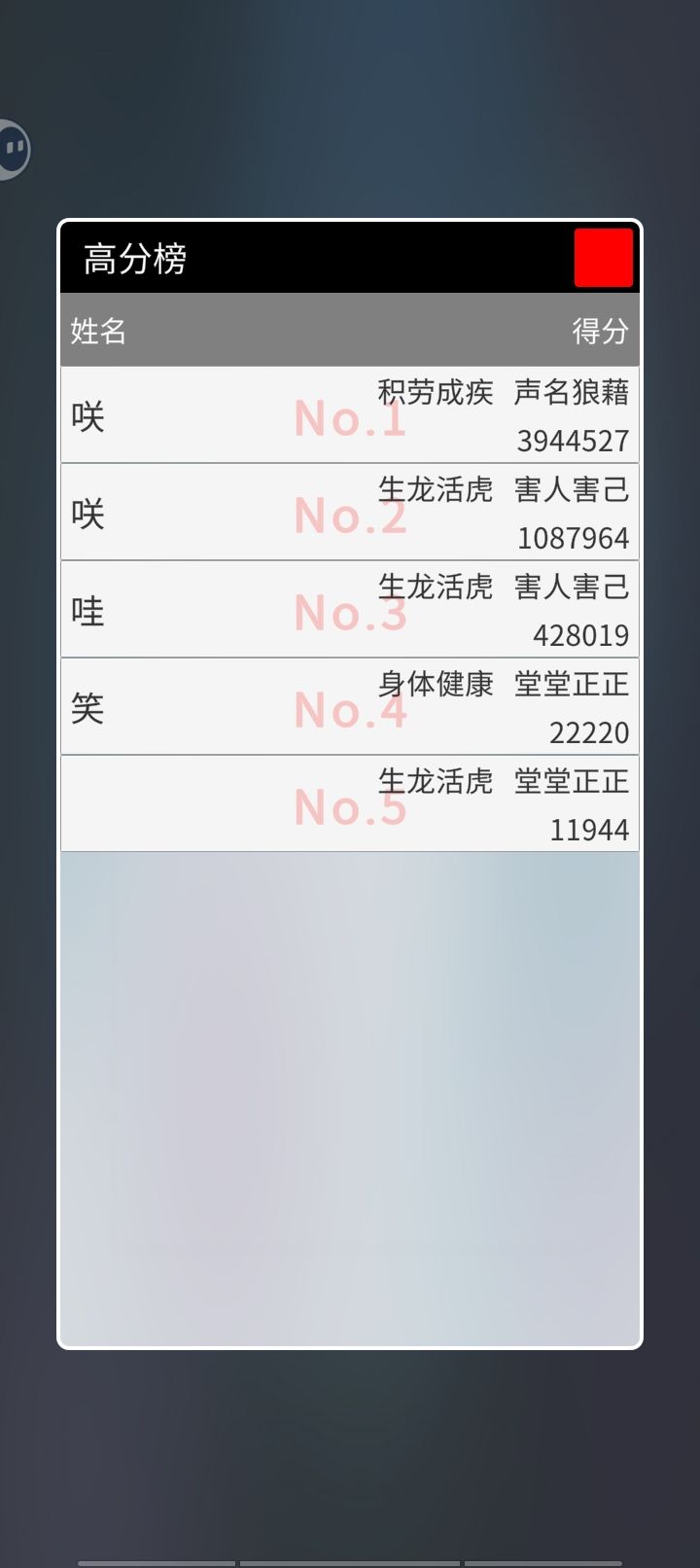Click player 哇 in the third row
This screenshot has height=1568, width=700.
coord(87,610)
